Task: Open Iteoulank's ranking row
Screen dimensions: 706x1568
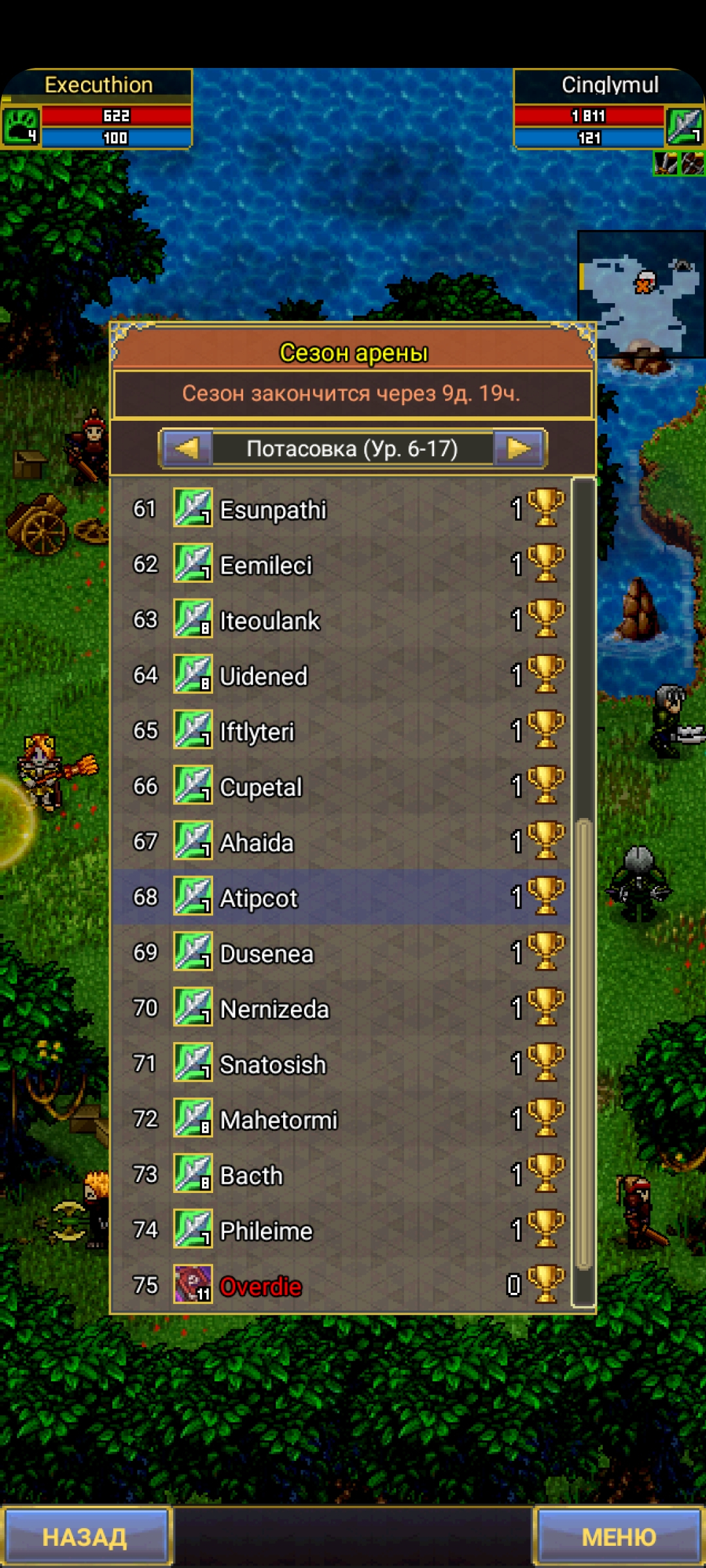Action: (x=341, y=620)
